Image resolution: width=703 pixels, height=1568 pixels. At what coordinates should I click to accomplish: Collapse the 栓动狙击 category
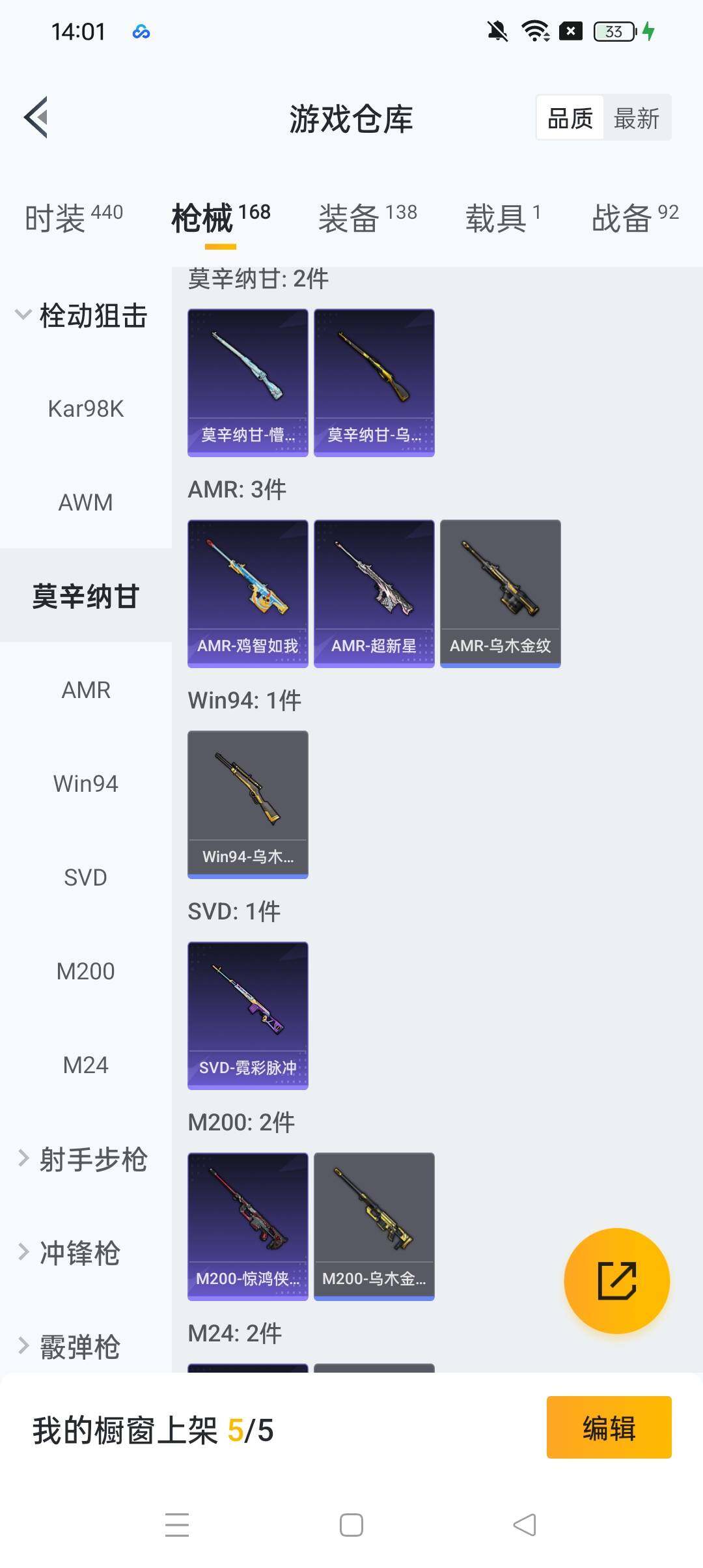click(85, 316)
